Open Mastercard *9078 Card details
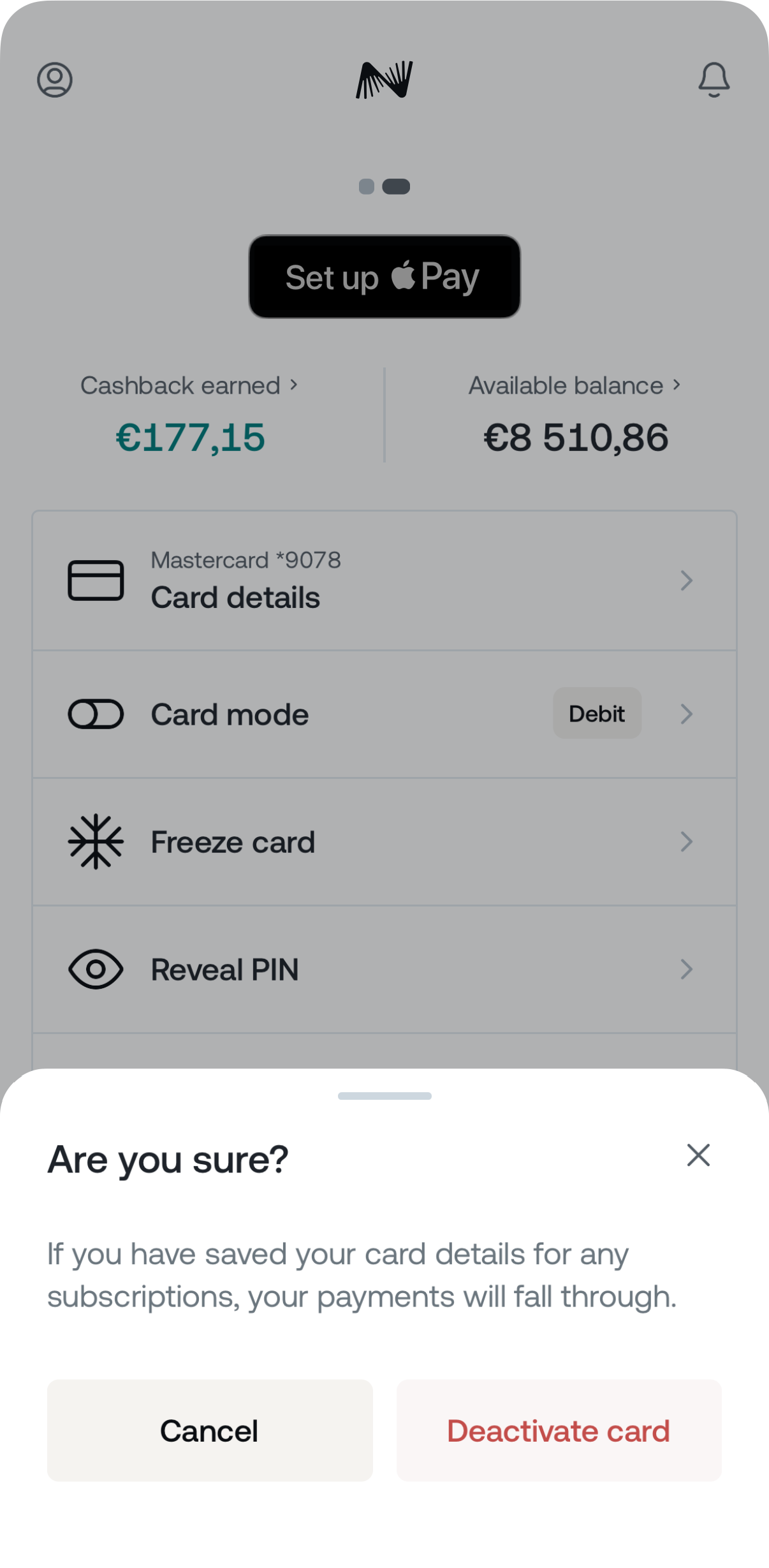769x1568 pixels. click(384, 581)
